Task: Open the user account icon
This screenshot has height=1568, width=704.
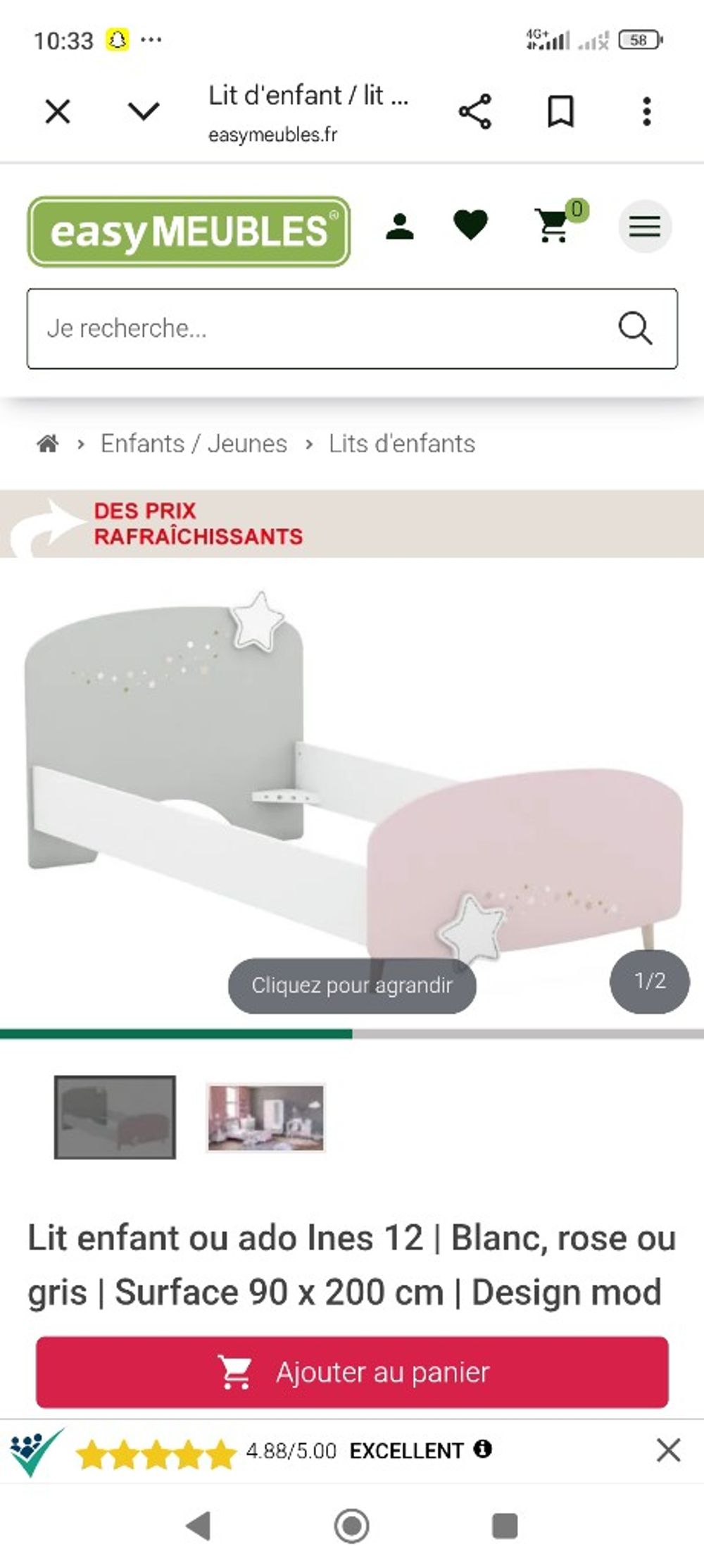Action: point(400,227)
